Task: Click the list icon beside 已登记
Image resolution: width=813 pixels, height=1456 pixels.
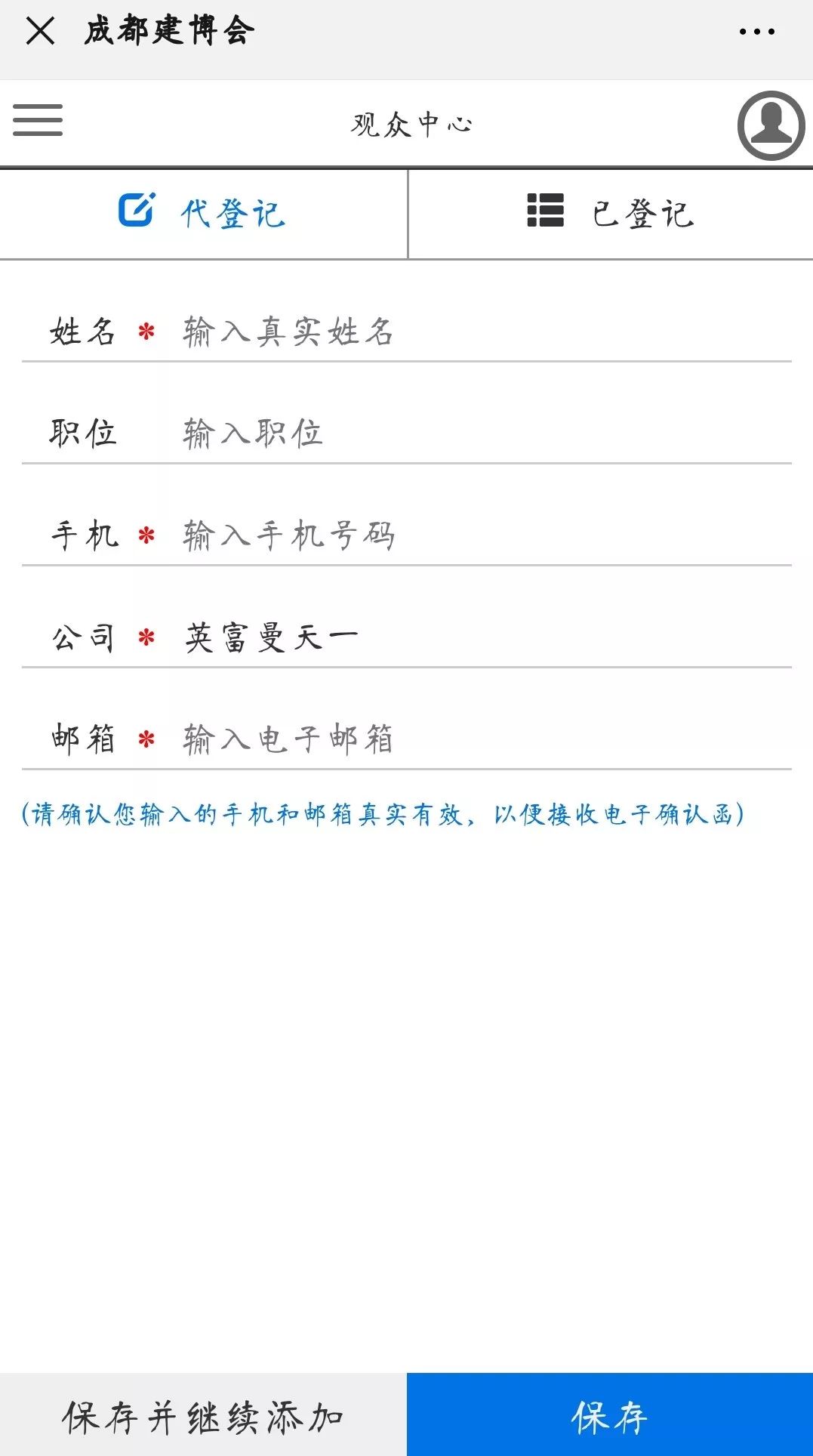Action: [x=545, y=212]
